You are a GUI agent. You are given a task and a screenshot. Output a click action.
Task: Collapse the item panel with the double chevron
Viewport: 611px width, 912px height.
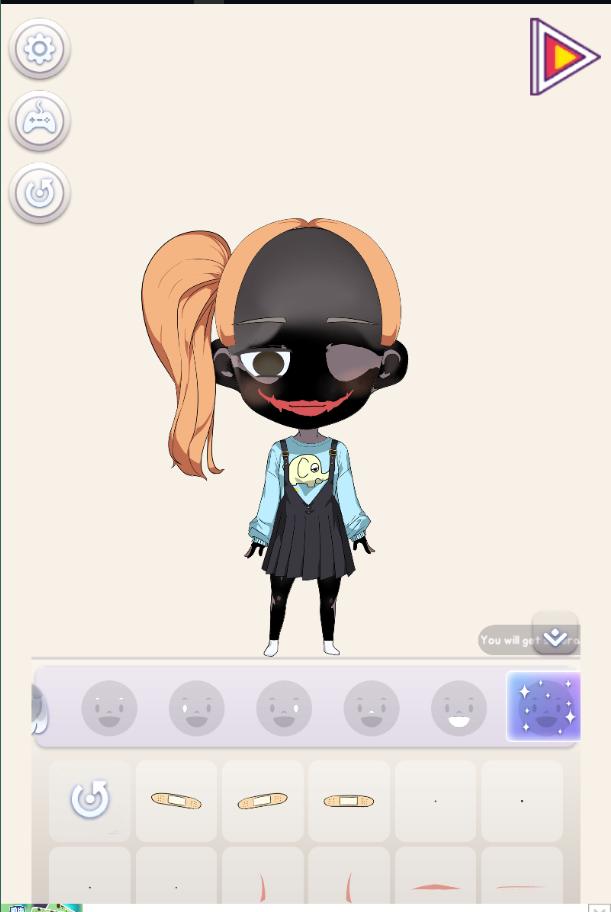pyautogui.click(x=555, y=637)
